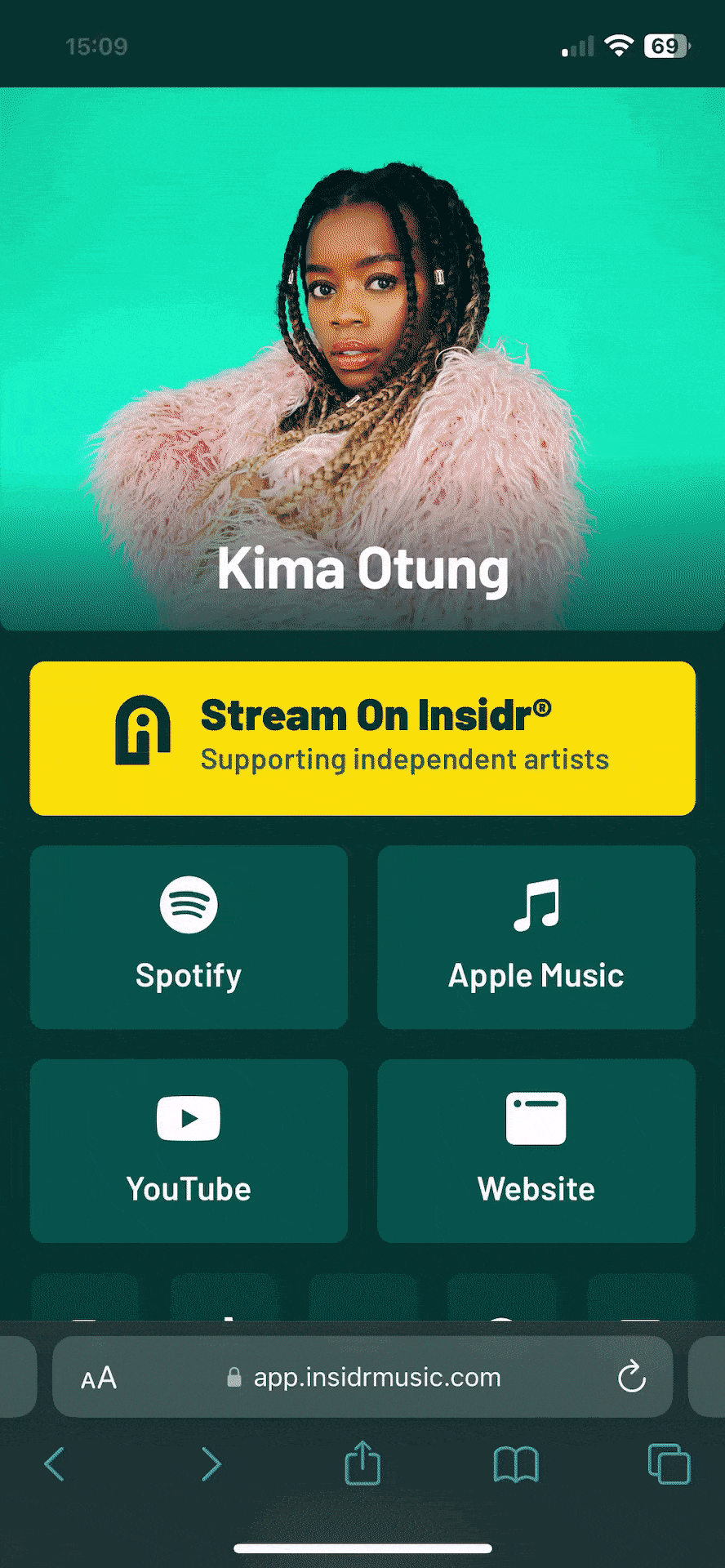This screenshot has width=725, height=1568.
Task: Go forward in browser history
Action: (x=211, y=1464)
